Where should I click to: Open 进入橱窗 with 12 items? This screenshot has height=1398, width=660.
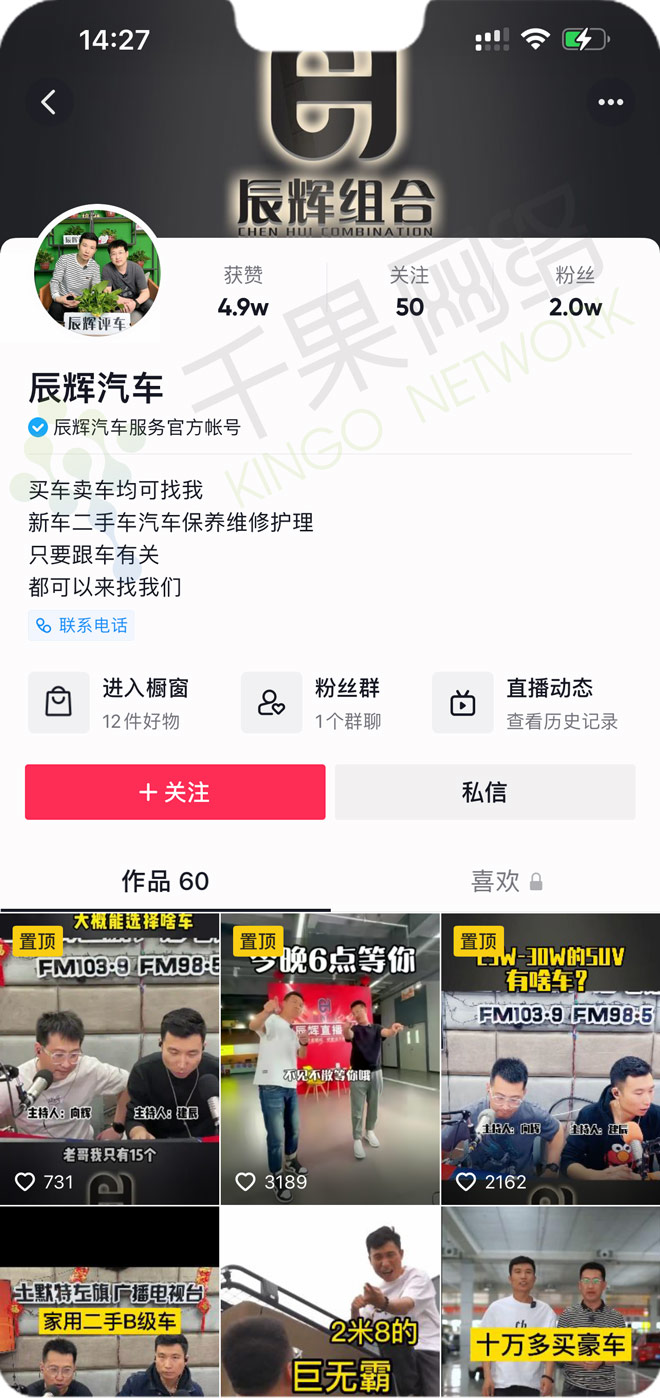coord(120,703)
